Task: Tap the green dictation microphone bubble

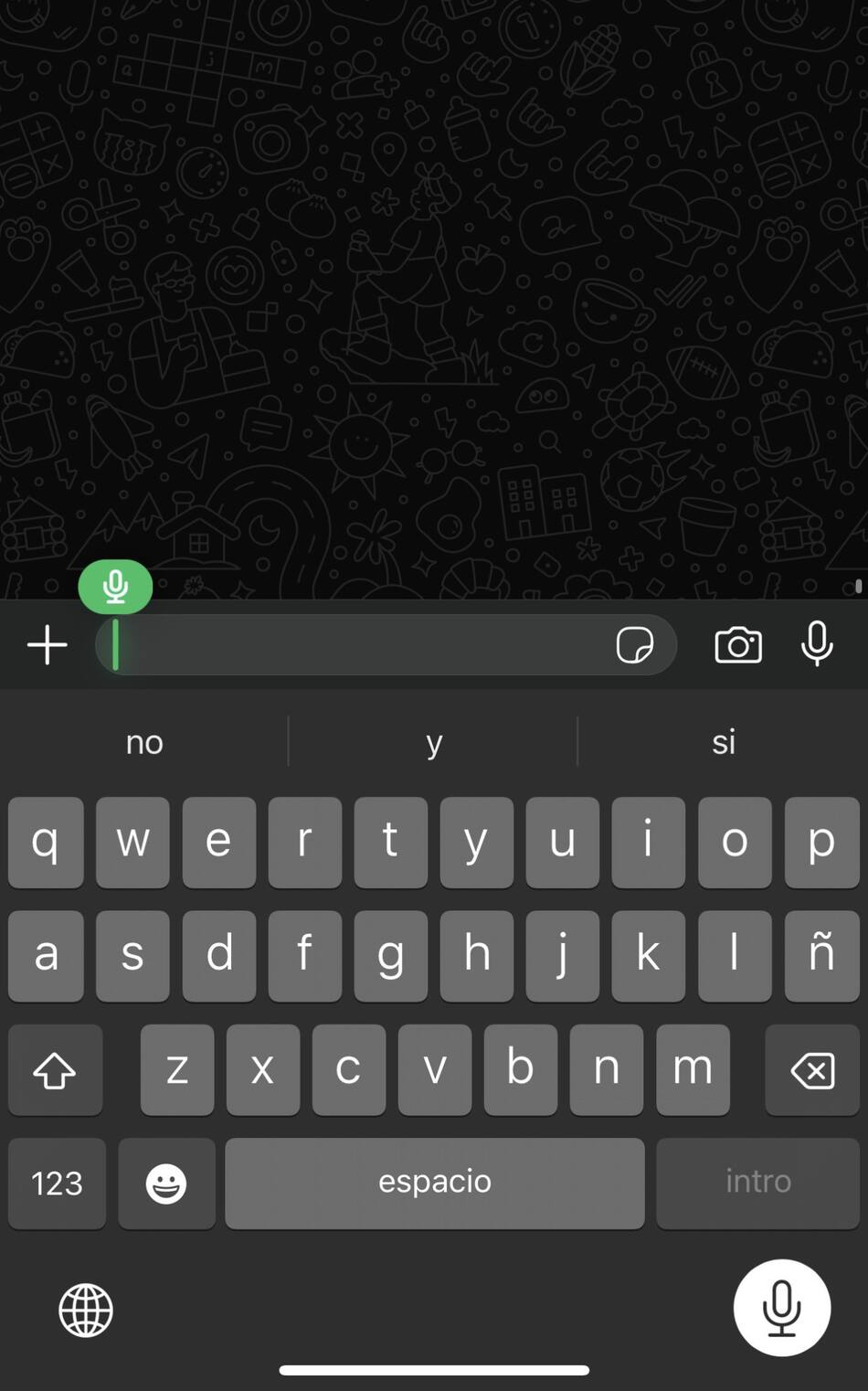Action: 115,586
